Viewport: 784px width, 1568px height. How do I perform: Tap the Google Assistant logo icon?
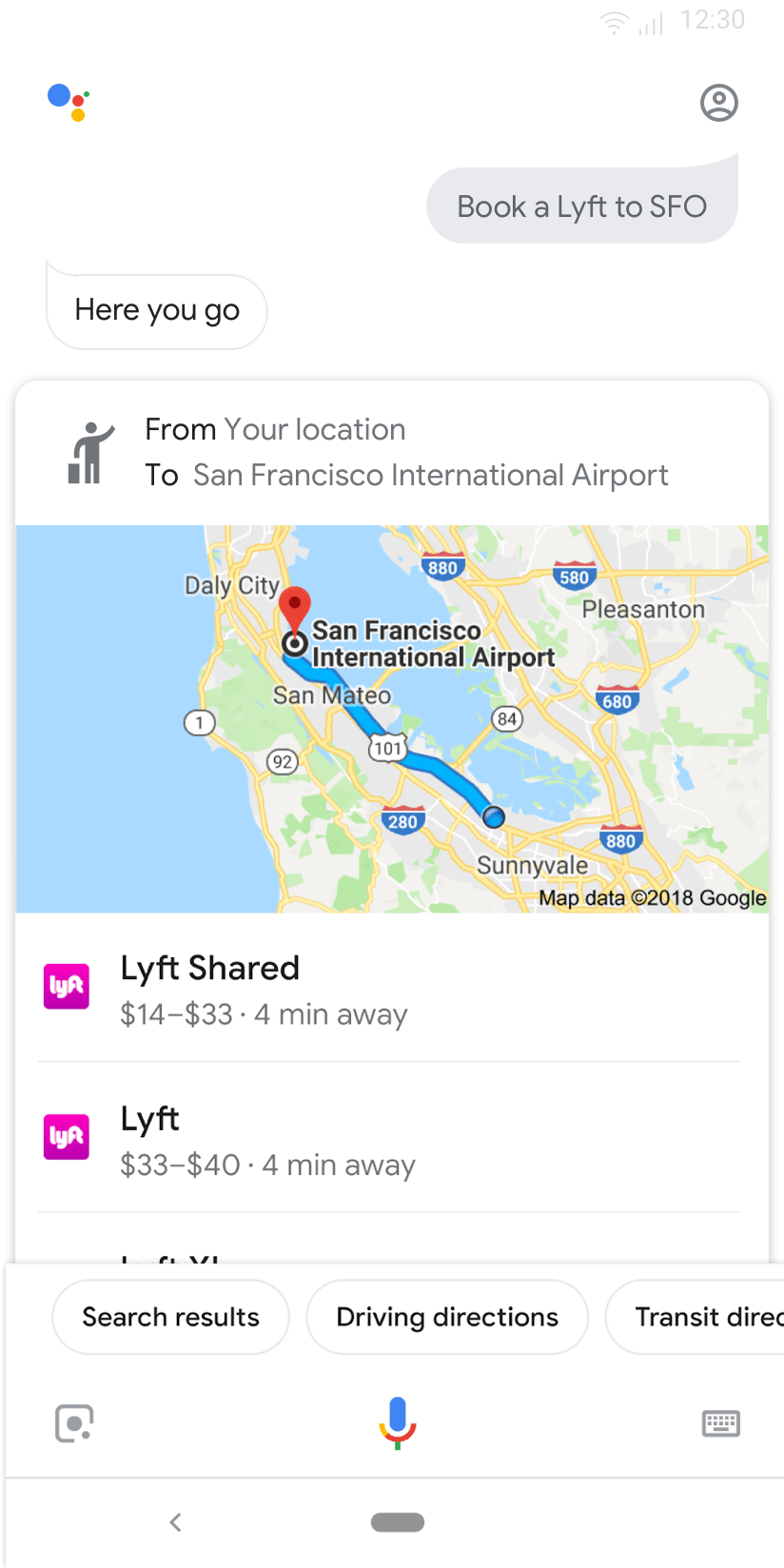pyautogui.click(x=68, y=103)
